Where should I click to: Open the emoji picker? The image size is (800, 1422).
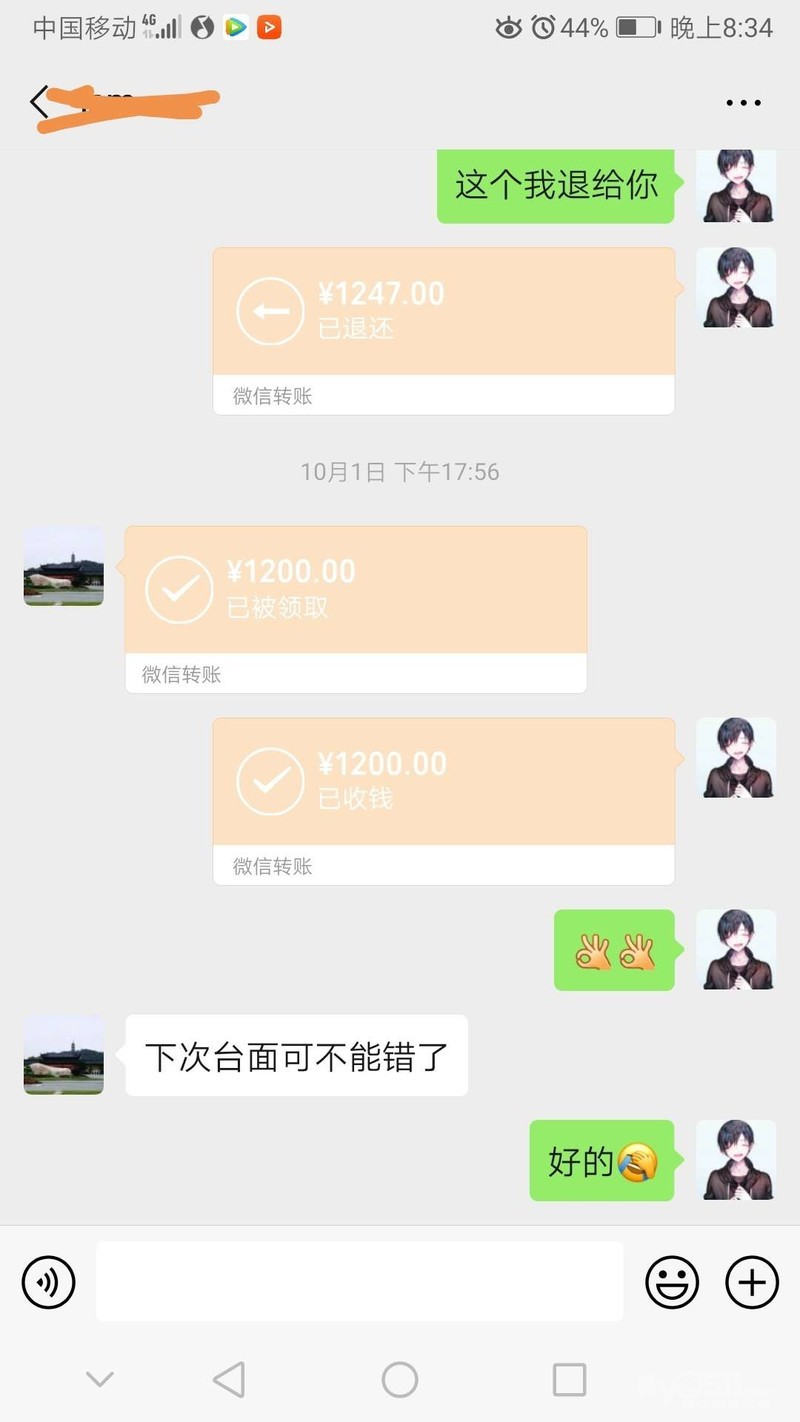(671, 1281)
